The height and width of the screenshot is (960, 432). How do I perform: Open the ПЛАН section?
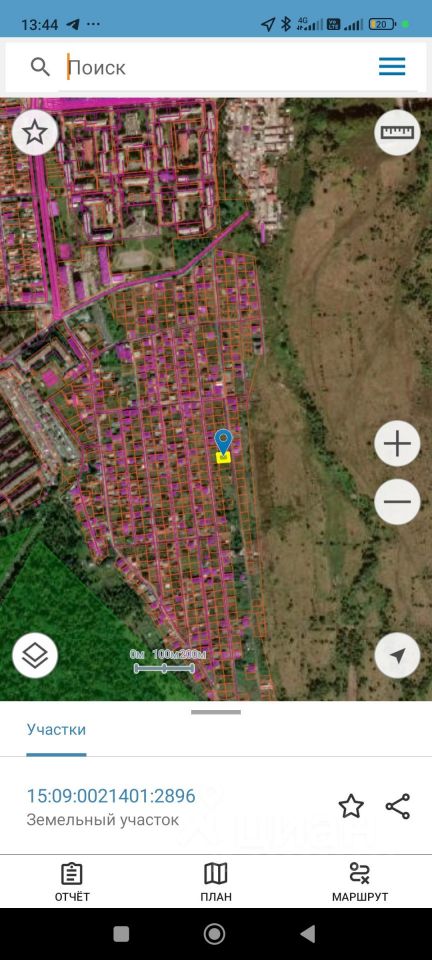(x=216, y=882)
